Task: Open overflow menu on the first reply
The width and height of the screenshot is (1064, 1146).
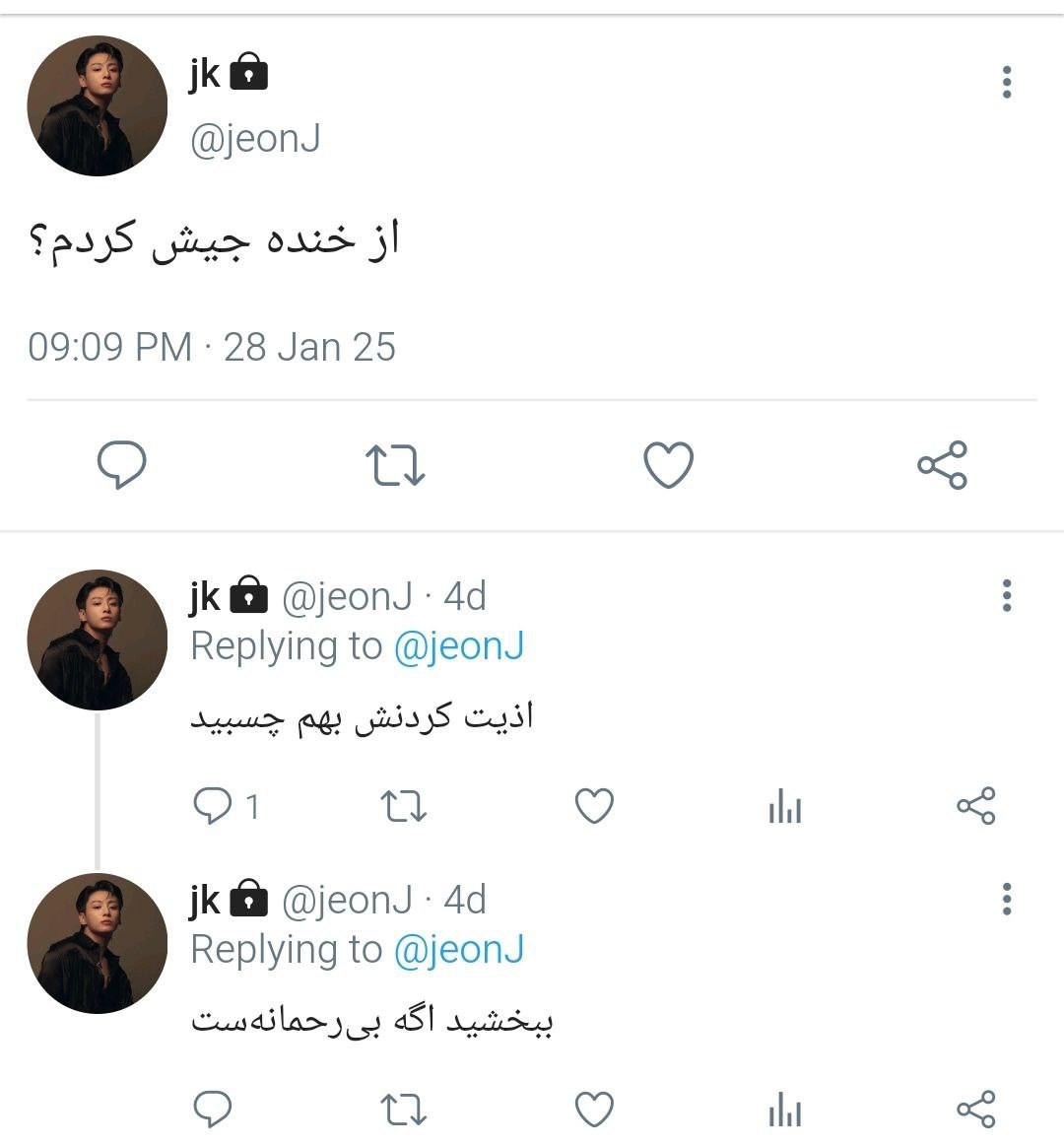Action: coord(1006,595)
